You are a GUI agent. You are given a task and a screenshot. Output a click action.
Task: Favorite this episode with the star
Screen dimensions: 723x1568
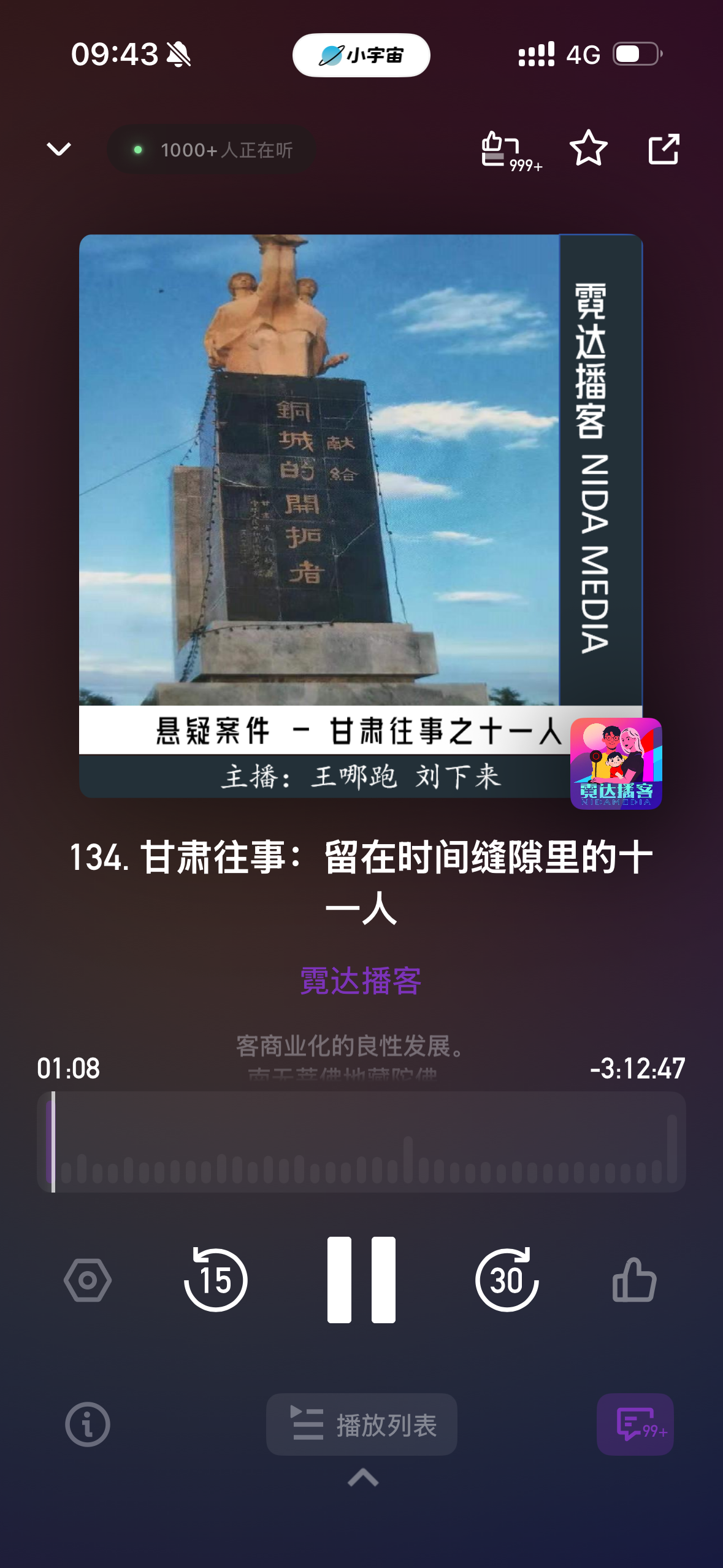(x=588, y=148)
